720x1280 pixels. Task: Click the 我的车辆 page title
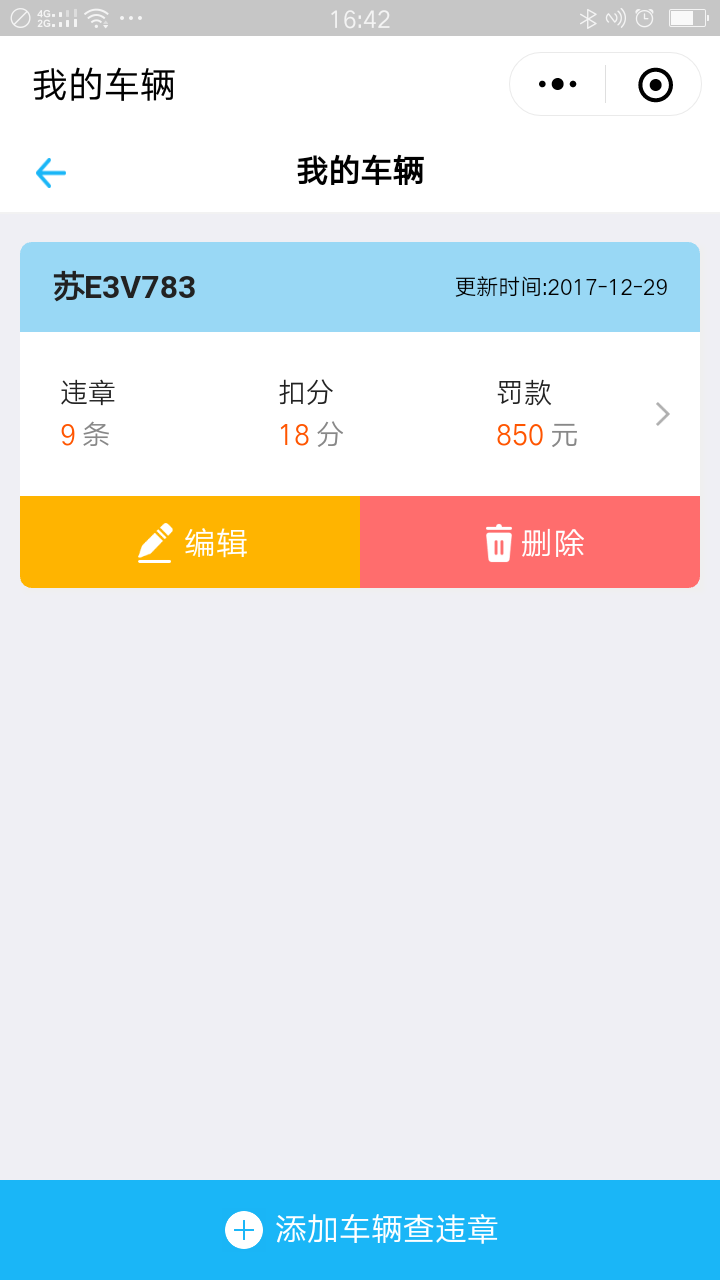click(x=360, y=171)
